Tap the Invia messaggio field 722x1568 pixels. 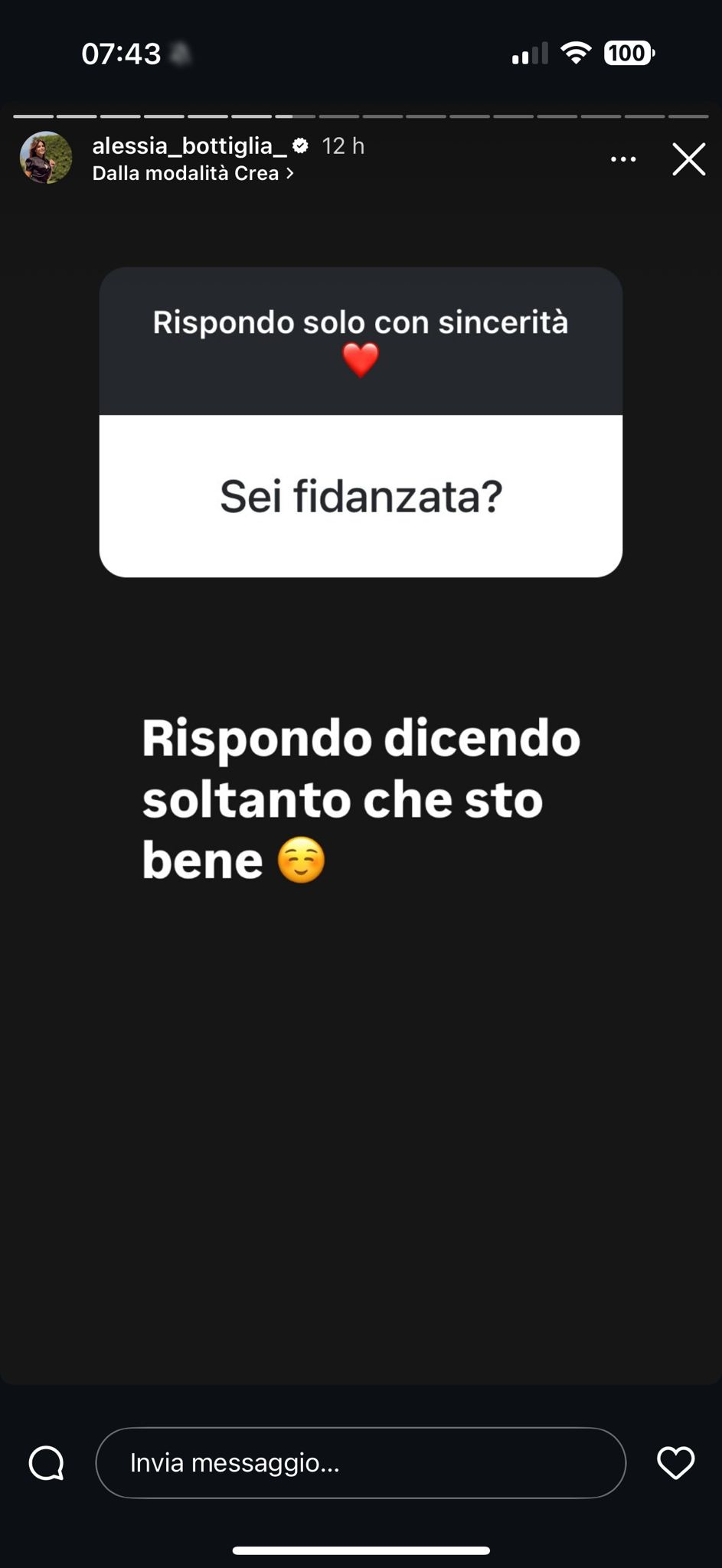point(360,1463)
